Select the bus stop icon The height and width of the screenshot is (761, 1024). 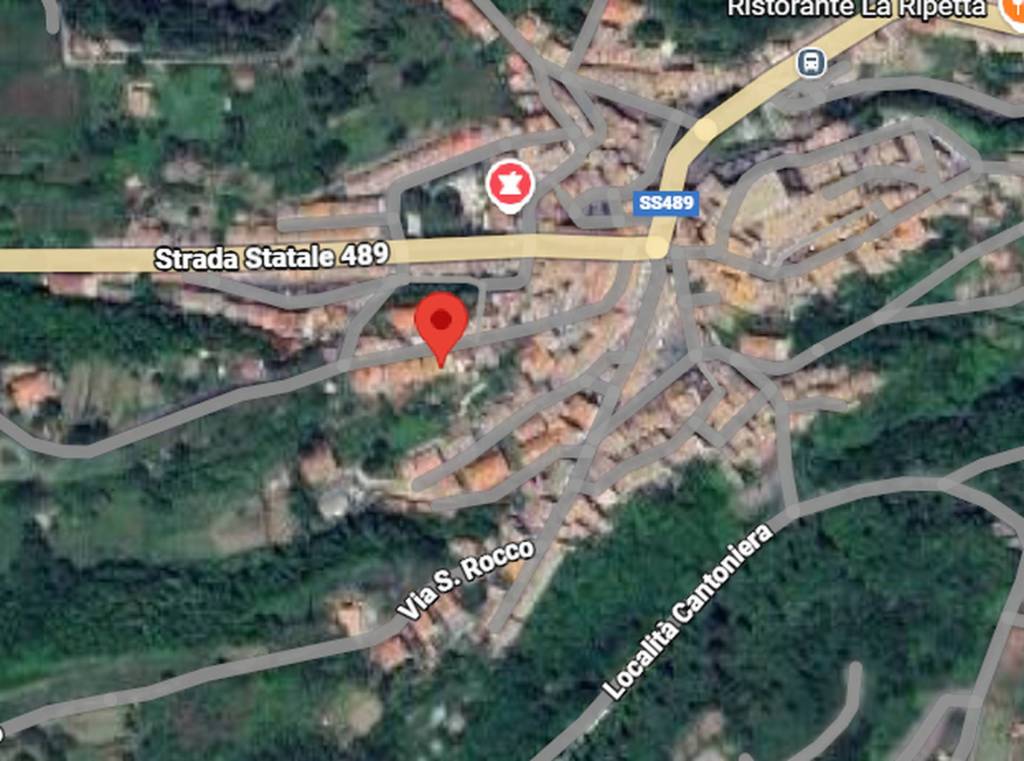(x=811, y=63)
